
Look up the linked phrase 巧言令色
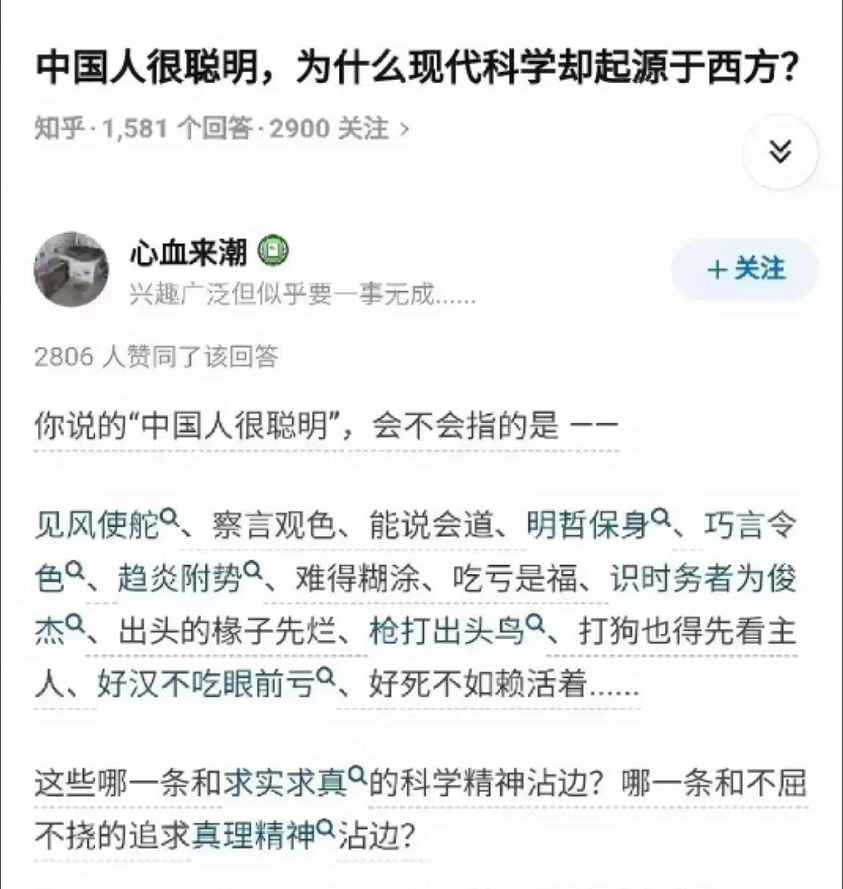coord(750,525)
